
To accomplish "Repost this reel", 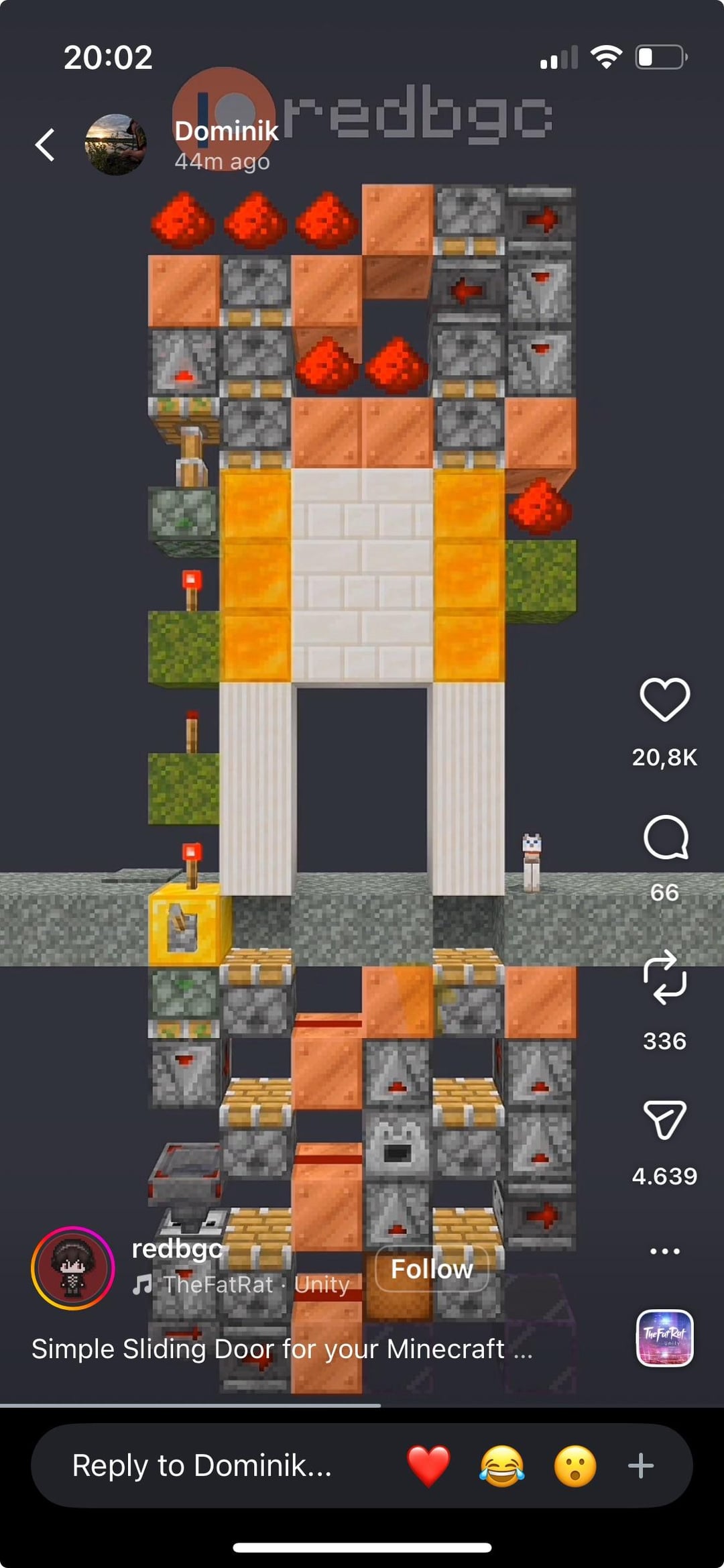I will click(664, 978).
